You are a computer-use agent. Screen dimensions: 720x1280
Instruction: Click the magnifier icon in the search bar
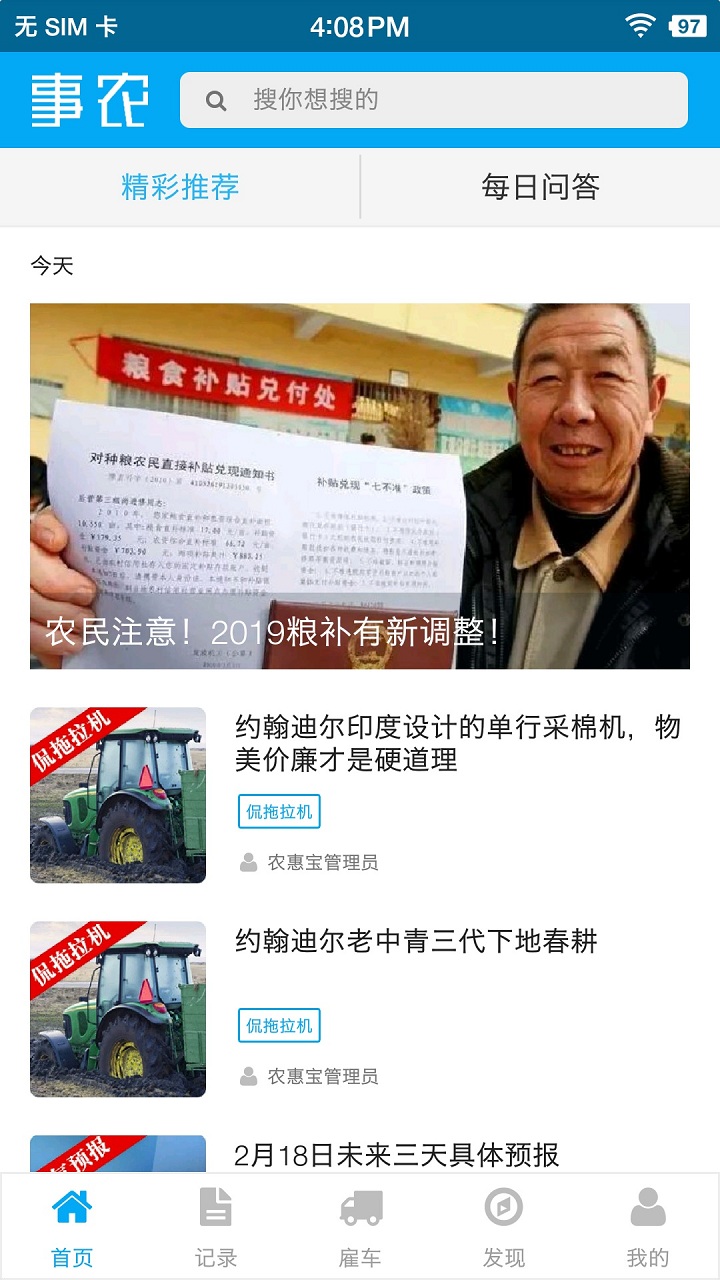click(216, 99)
